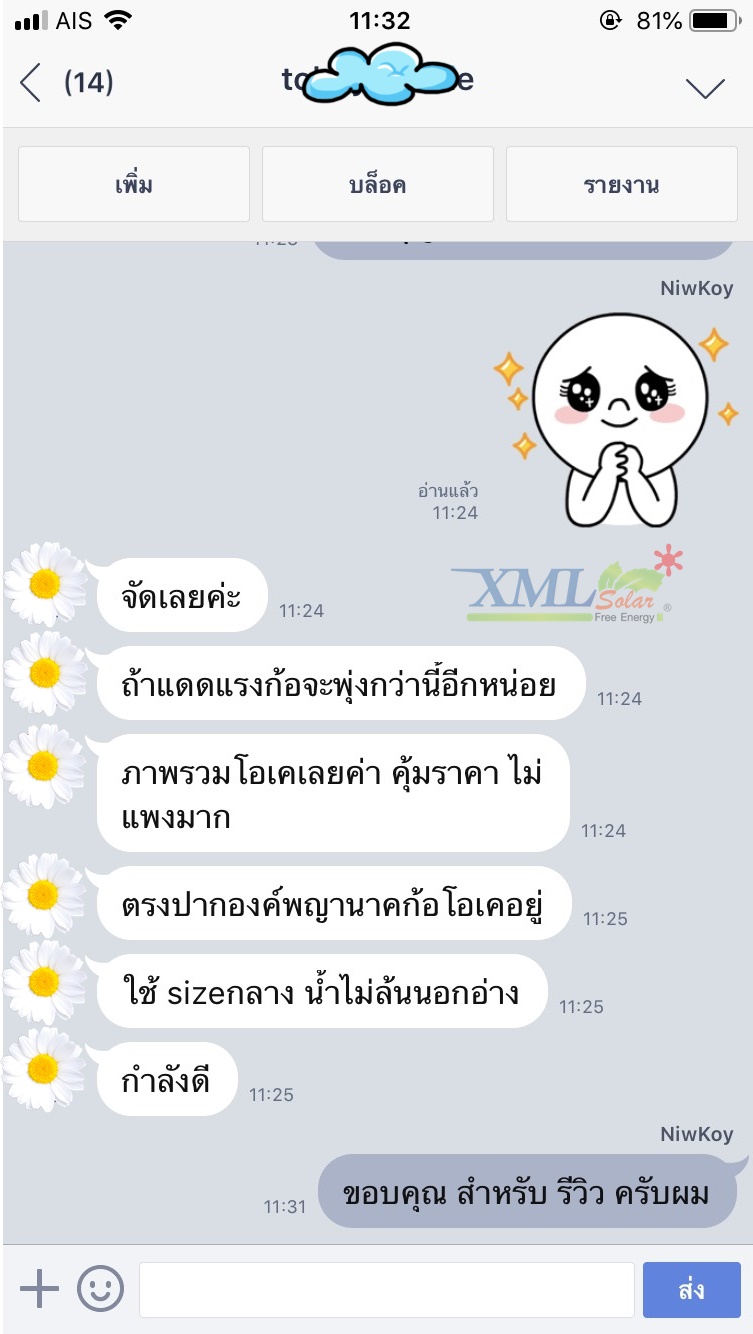The image size is (753, 1334).
Task: Open the plus attachment menu
Action: [x=40, y=1289]
